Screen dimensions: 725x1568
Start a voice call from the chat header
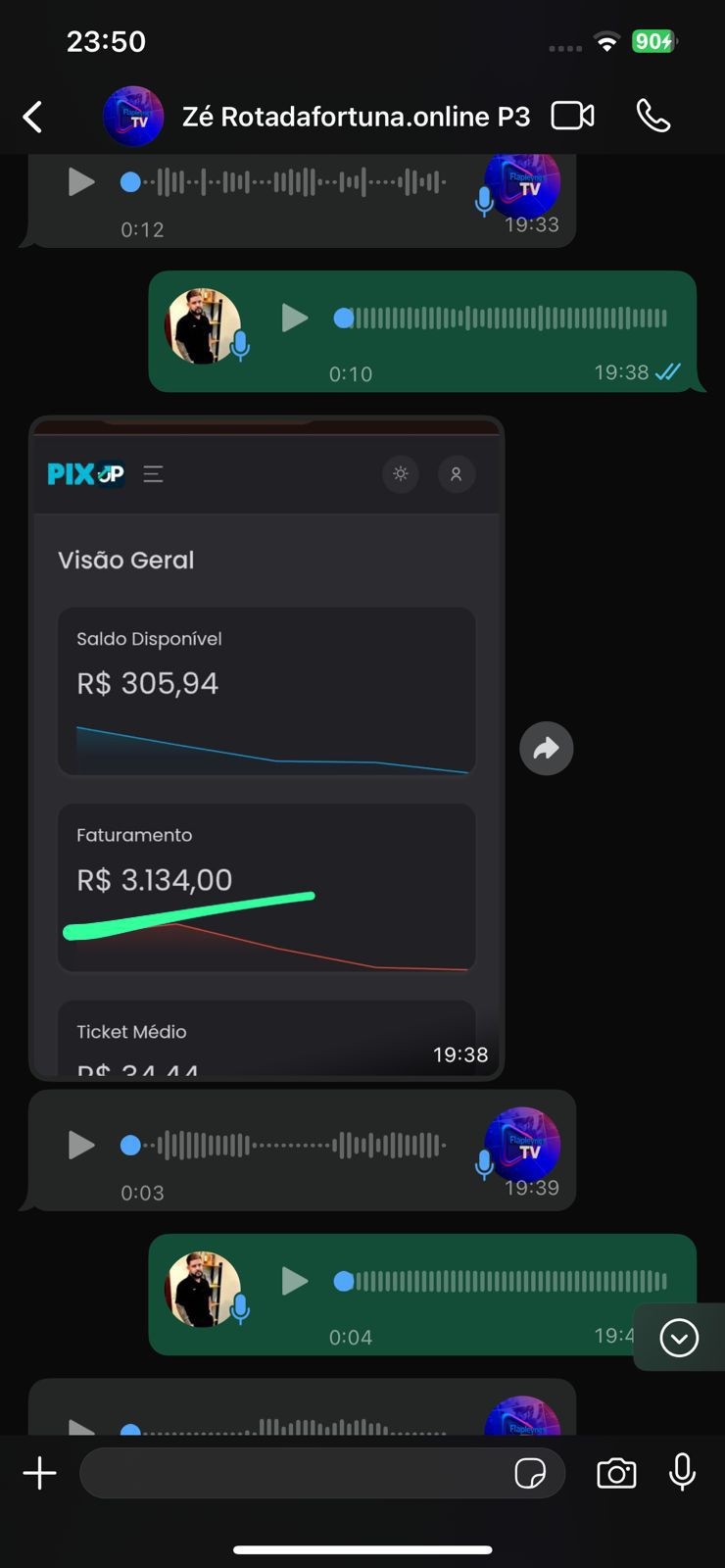653,116
